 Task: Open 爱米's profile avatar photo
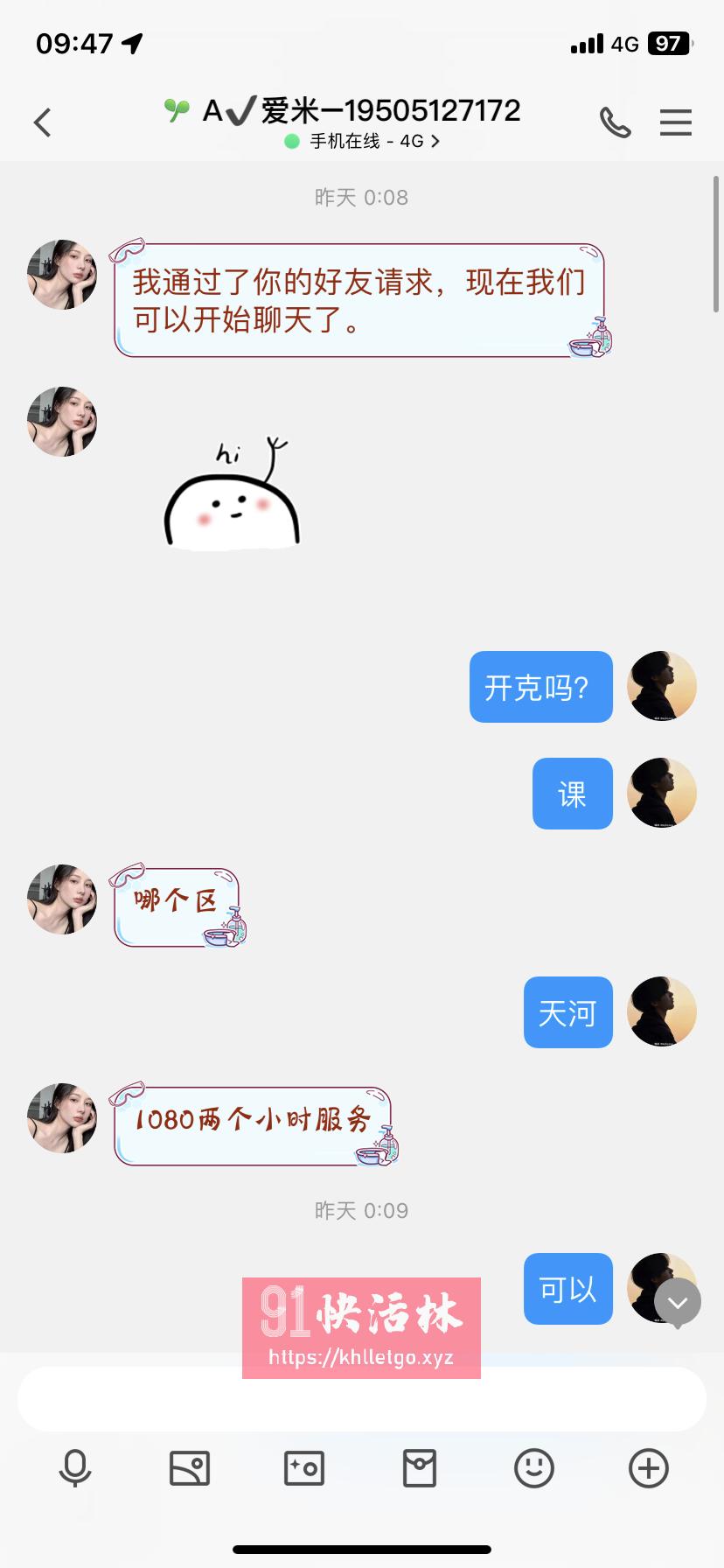pos(61,274)
